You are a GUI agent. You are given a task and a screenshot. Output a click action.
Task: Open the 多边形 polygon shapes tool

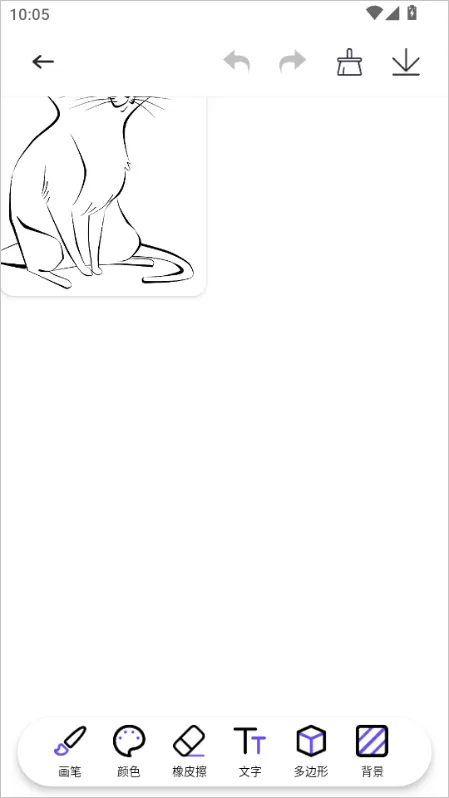click(311, 751)
